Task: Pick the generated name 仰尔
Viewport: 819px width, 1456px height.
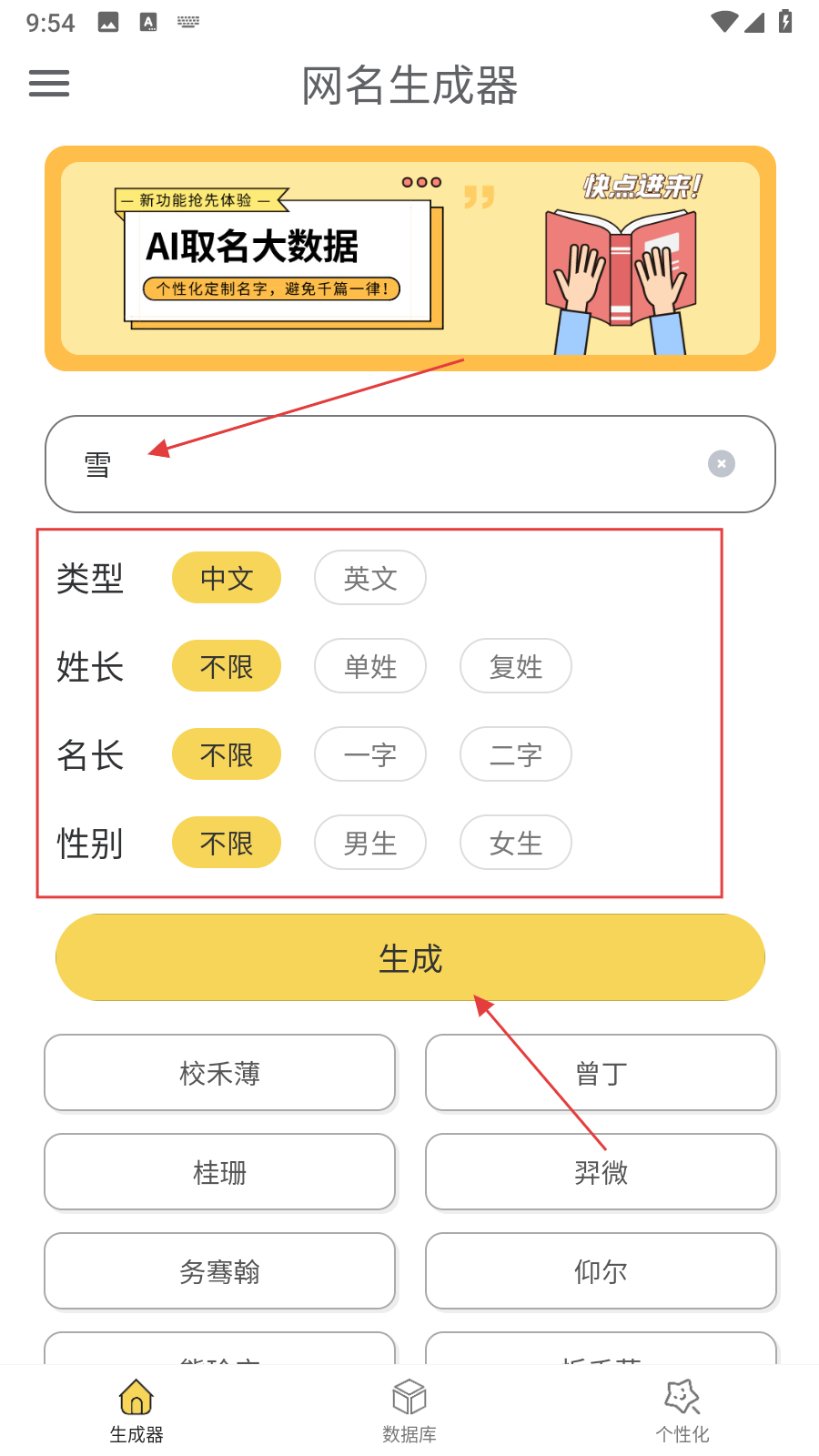Action: [x=601, y=1271]
